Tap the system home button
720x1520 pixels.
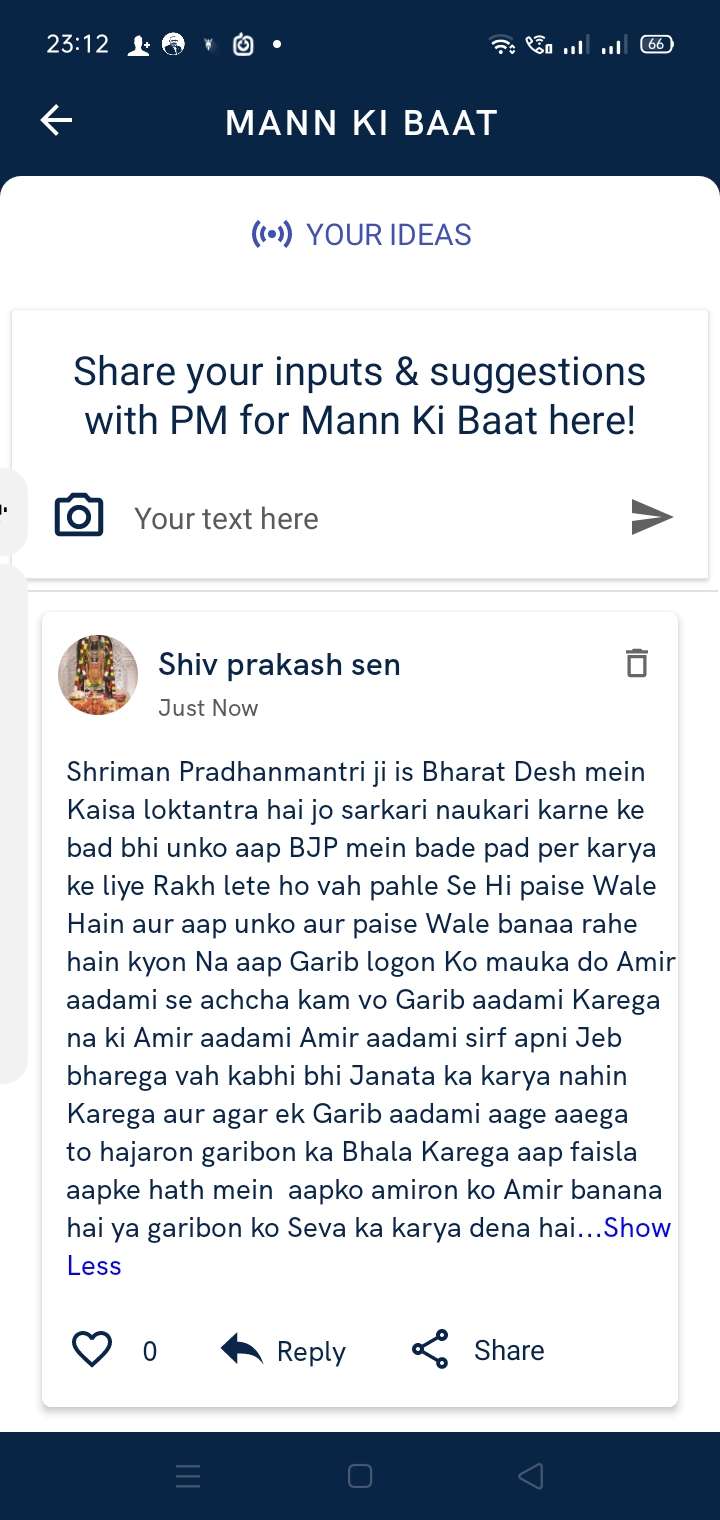coord(360,1476)
